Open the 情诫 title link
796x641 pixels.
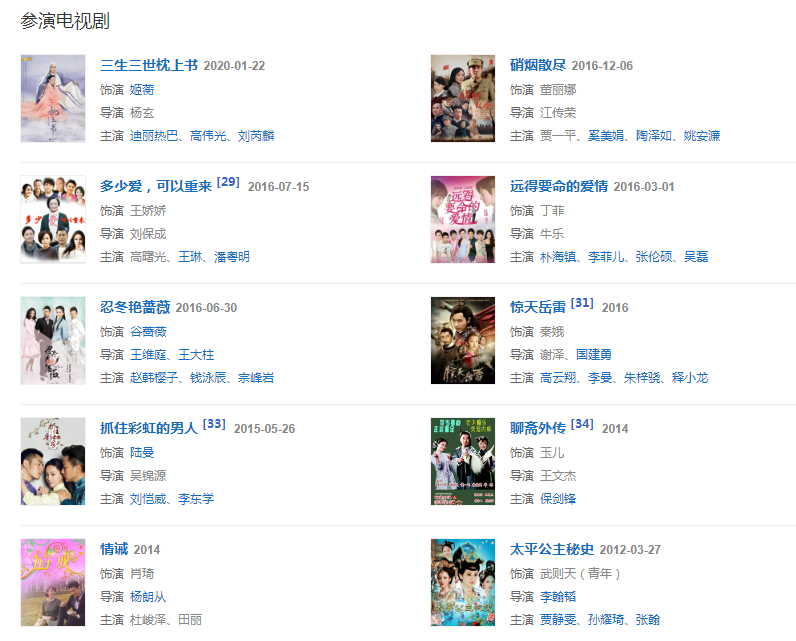click(x=114, y=549)
